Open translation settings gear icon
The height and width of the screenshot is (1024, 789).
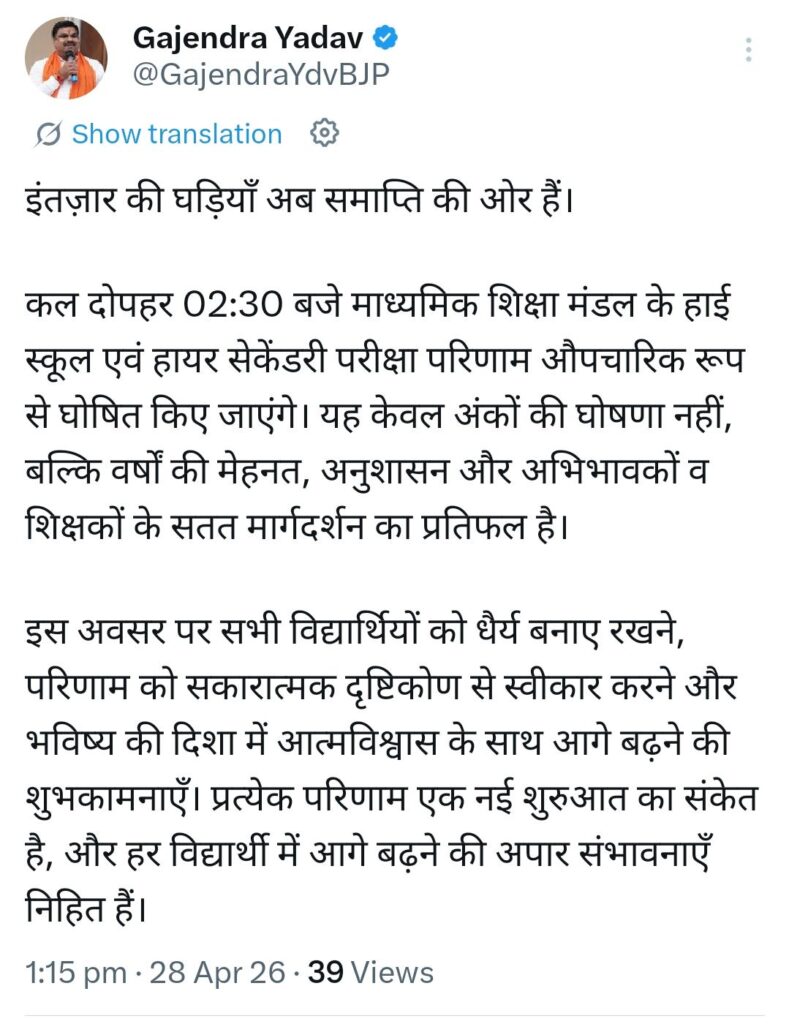326,133
